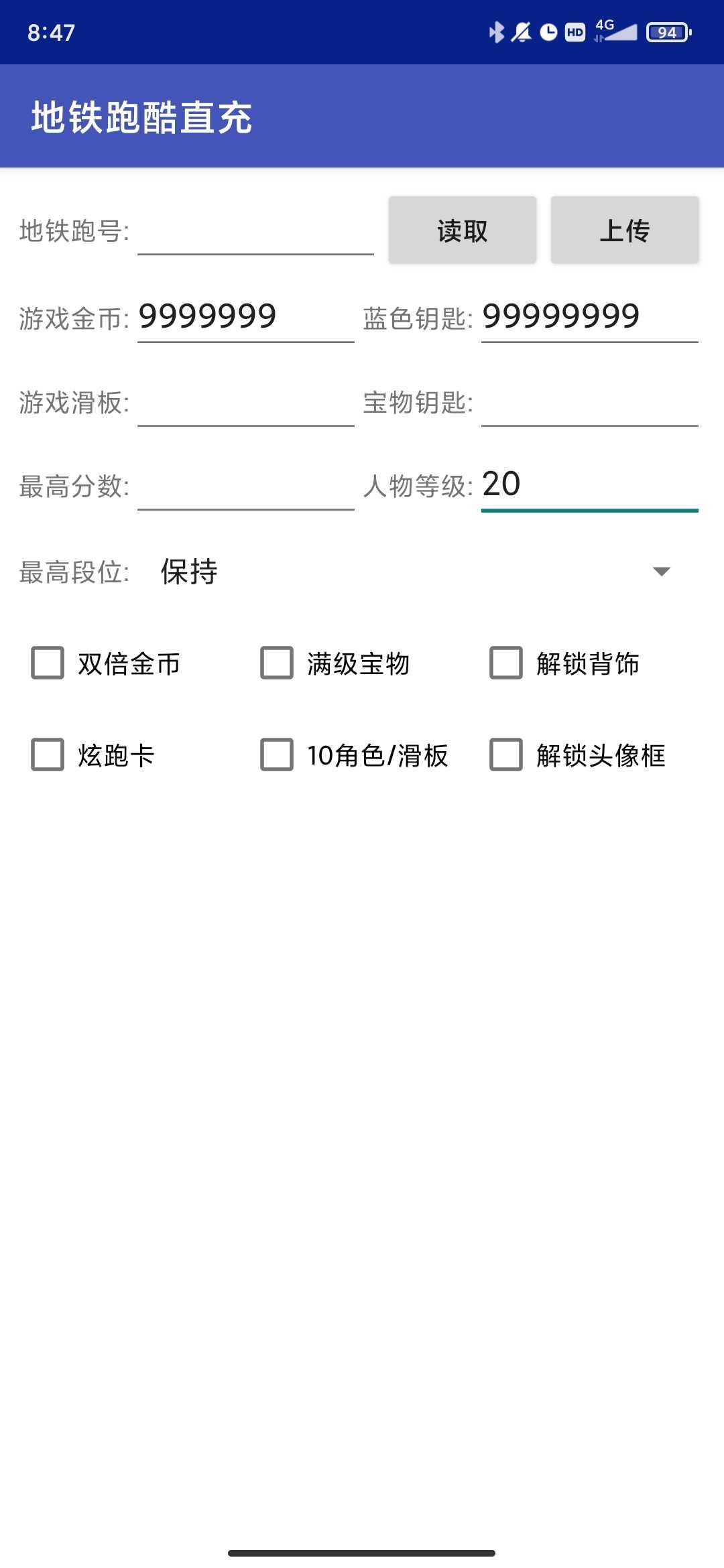Enable the 双倍金币 checkbox
The height and width of the screenshot is (1568, 724).
coord(46,663)
